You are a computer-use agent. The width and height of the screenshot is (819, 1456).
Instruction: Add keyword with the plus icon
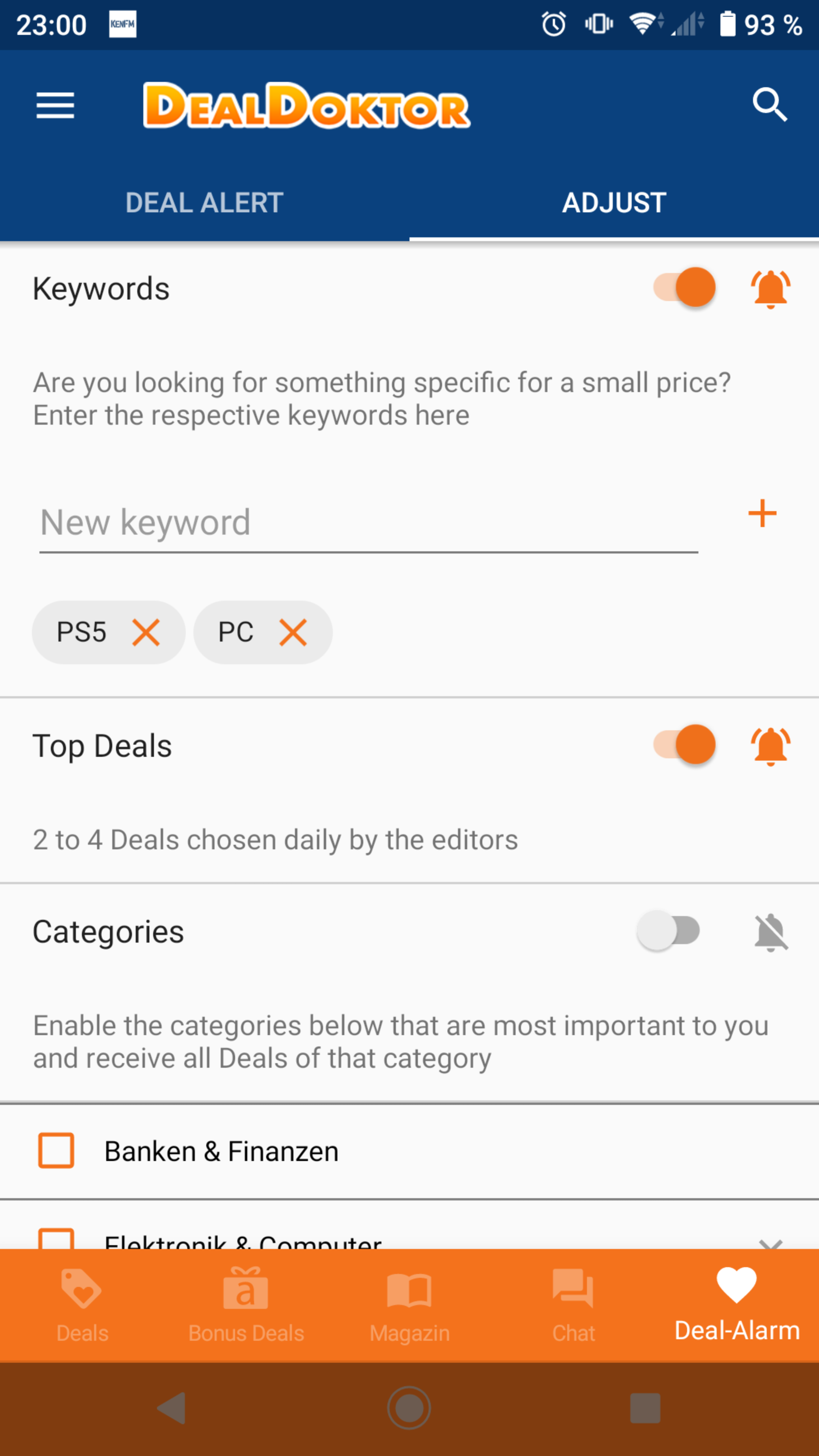tap(762, 513)
